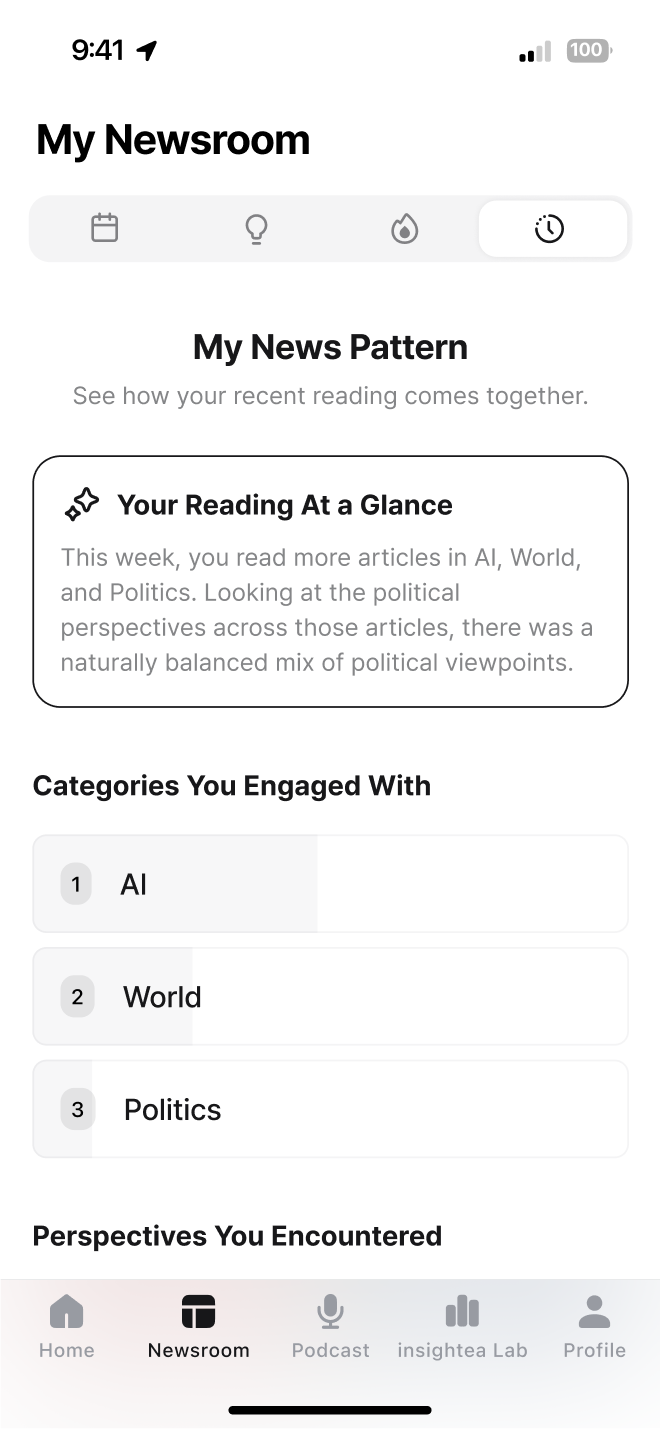Open the Politics category row
The width and height of the screenshot is (660, 1430).
(x=330, y=1109)
